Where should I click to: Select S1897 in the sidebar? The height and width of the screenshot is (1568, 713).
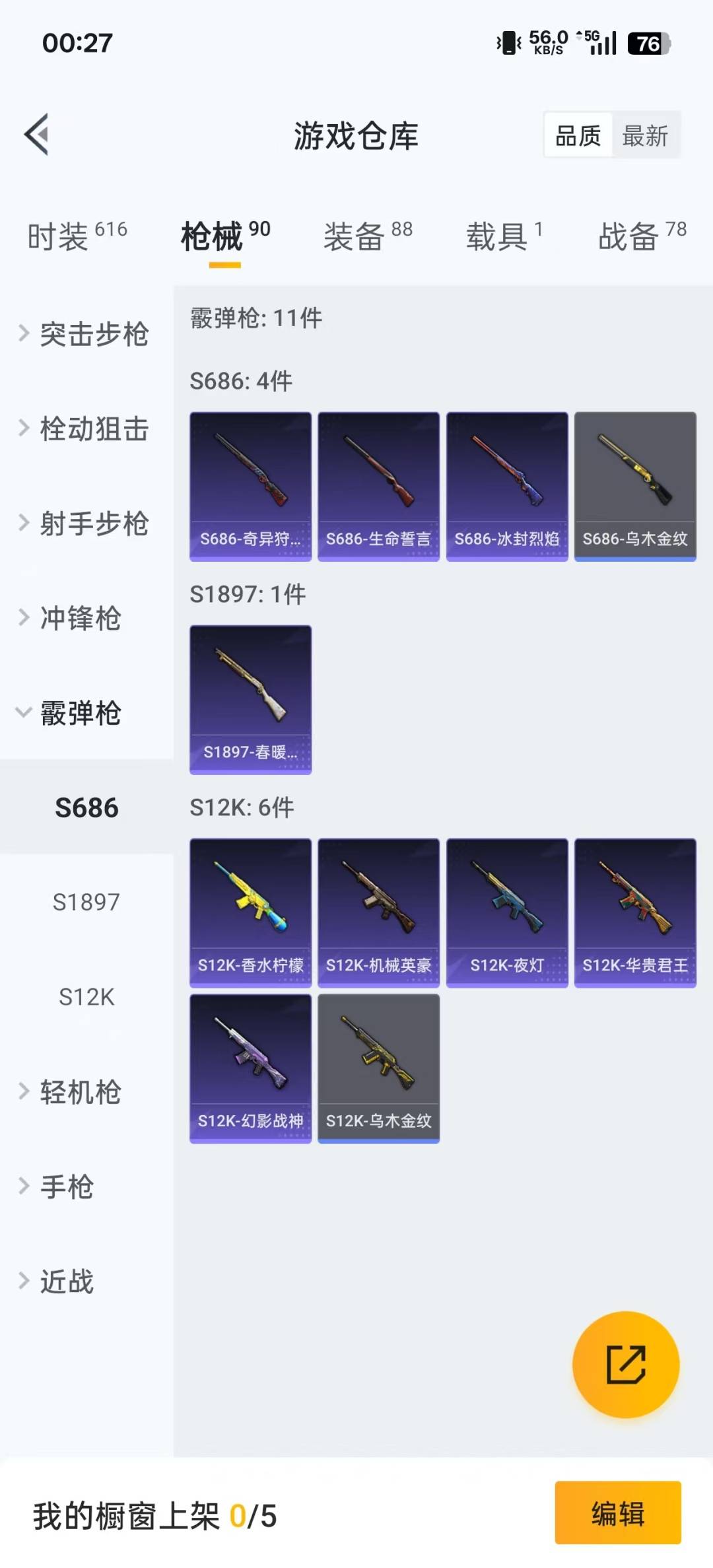pyautogui.click(x=86, y=902)
